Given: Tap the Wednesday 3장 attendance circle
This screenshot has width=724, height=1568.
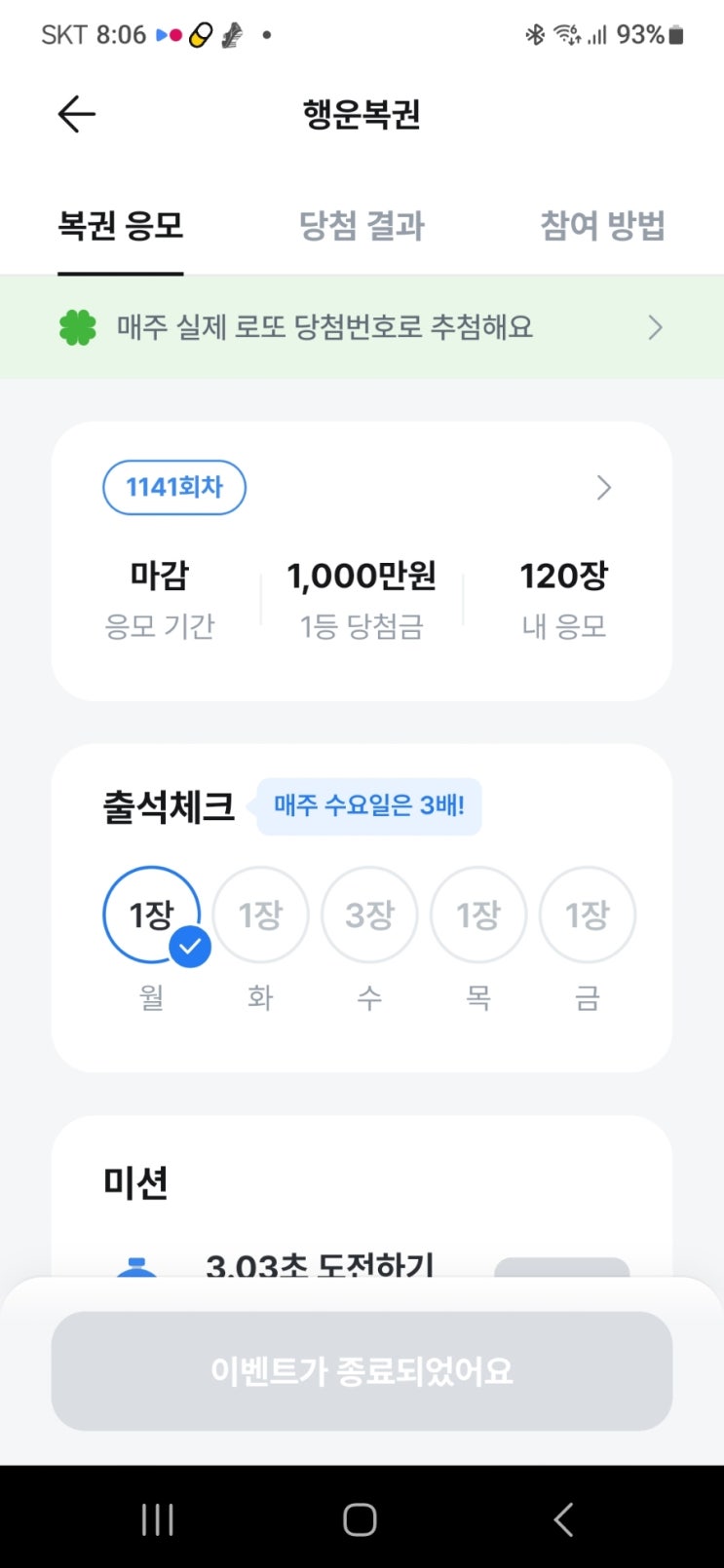Looking at the screenshot, I should click(369, 915).
